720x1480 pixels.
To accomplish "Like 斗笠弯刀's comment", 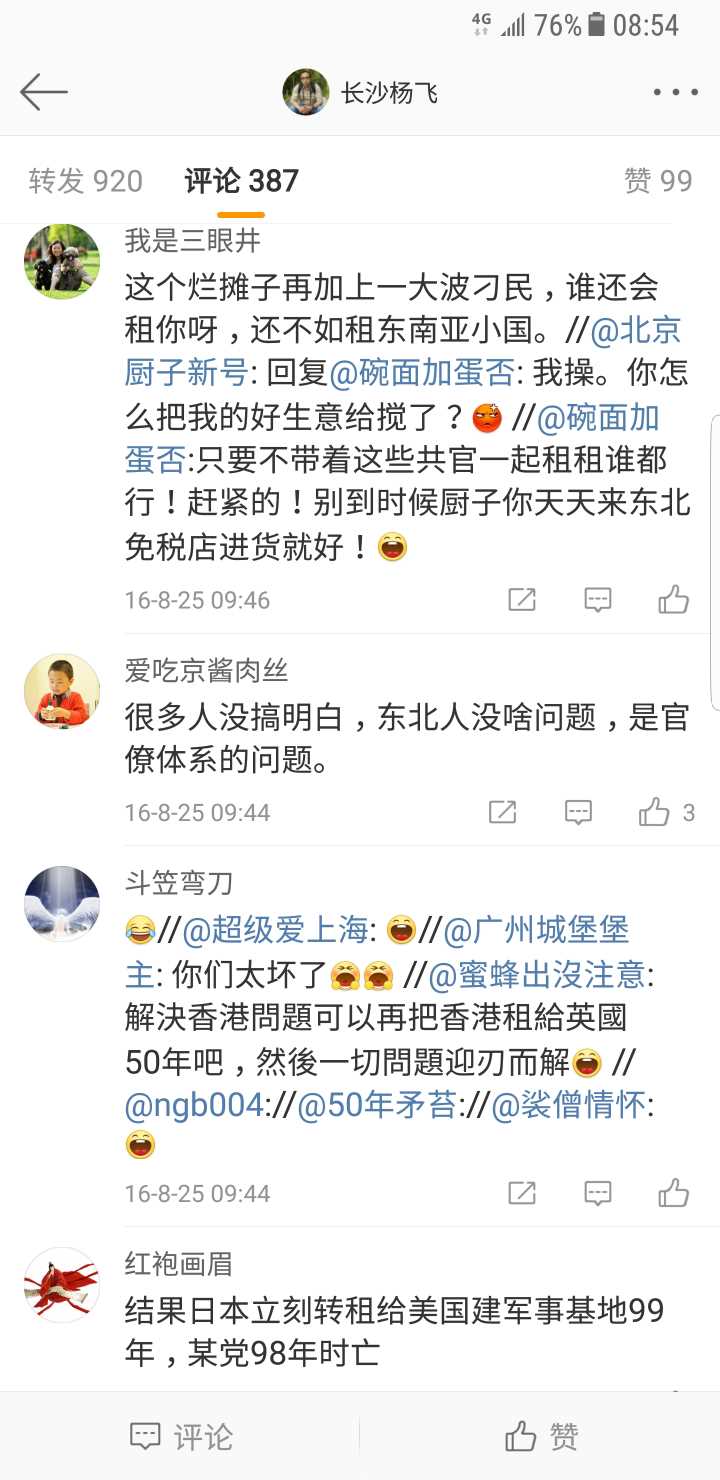I will pyautogui.click(x=673, y=1193).
